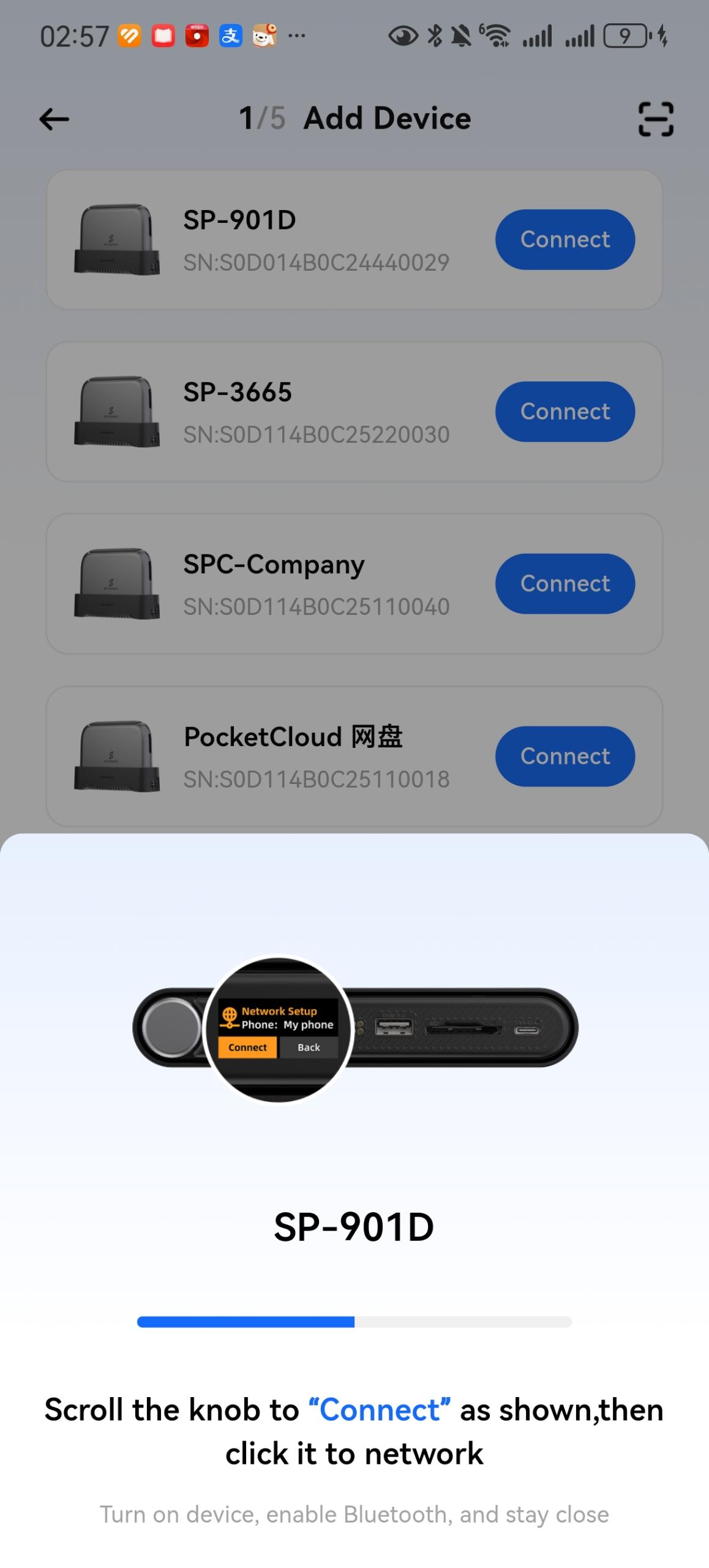Connect to the SP-901D device
The height and width of the screenshot is (1568, 709).
pyautogui.click(x=565, y=239)
